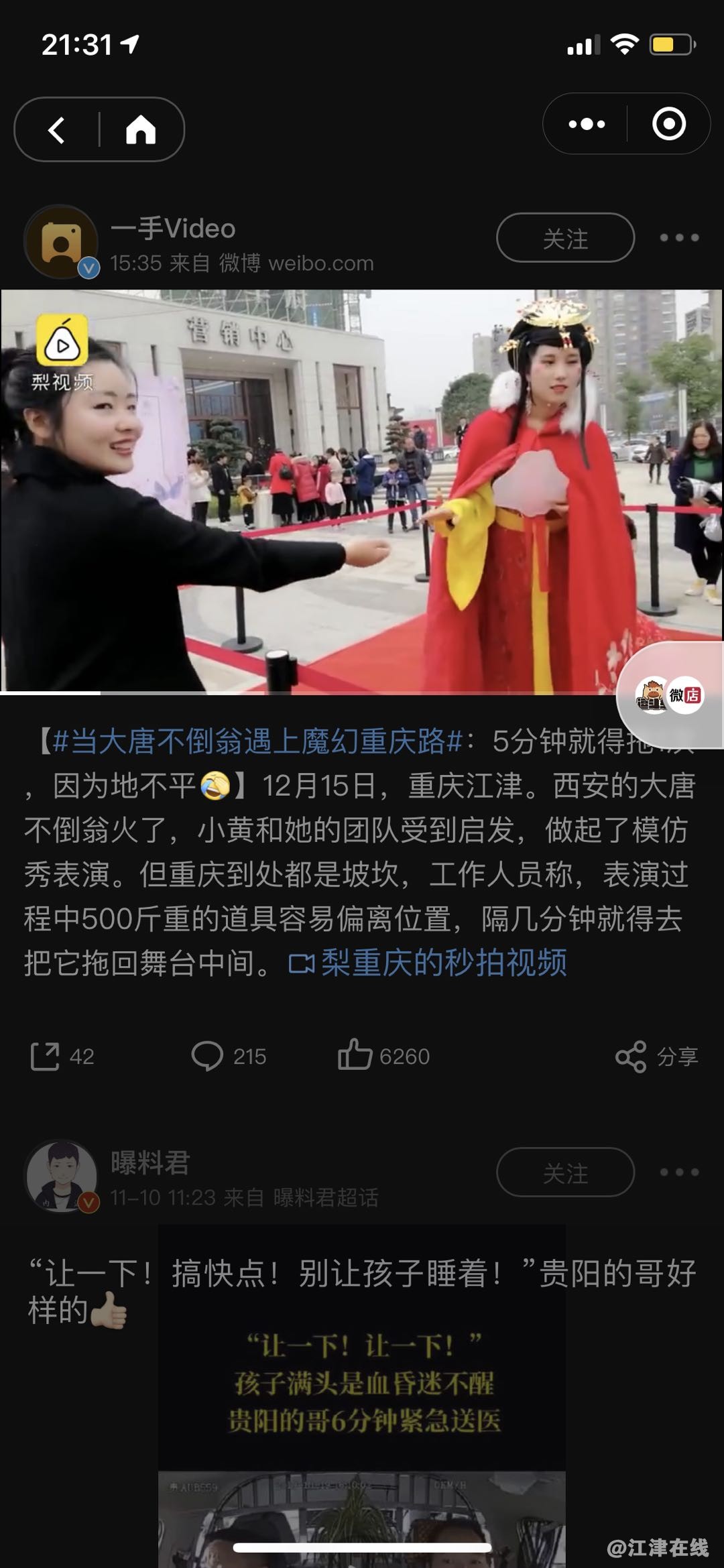
Task: Return to the mini program home
Action: tap(141, 129)
